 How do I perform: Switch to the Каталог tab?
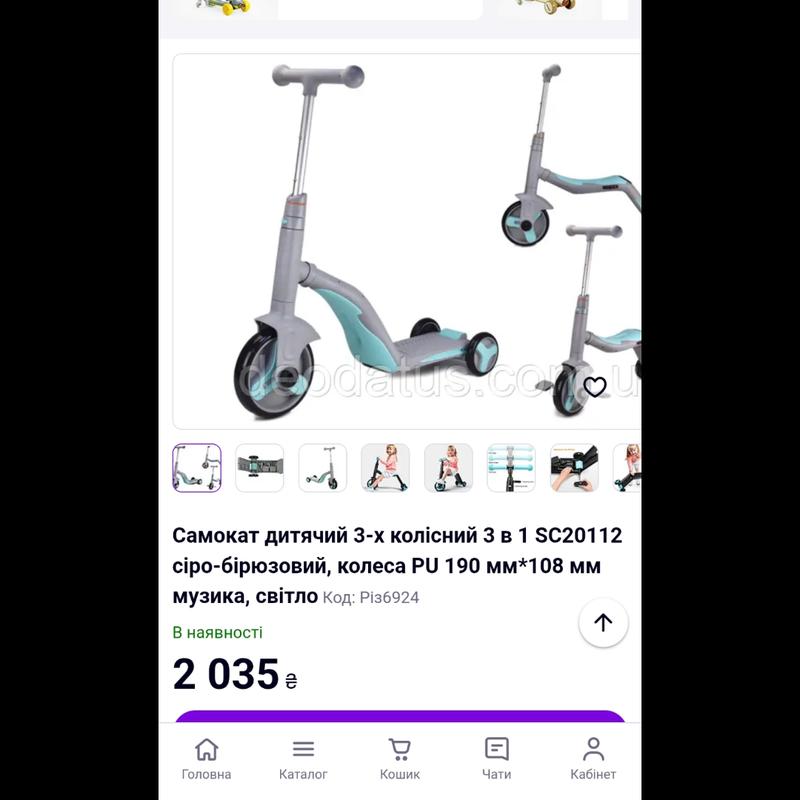[303, 759]
